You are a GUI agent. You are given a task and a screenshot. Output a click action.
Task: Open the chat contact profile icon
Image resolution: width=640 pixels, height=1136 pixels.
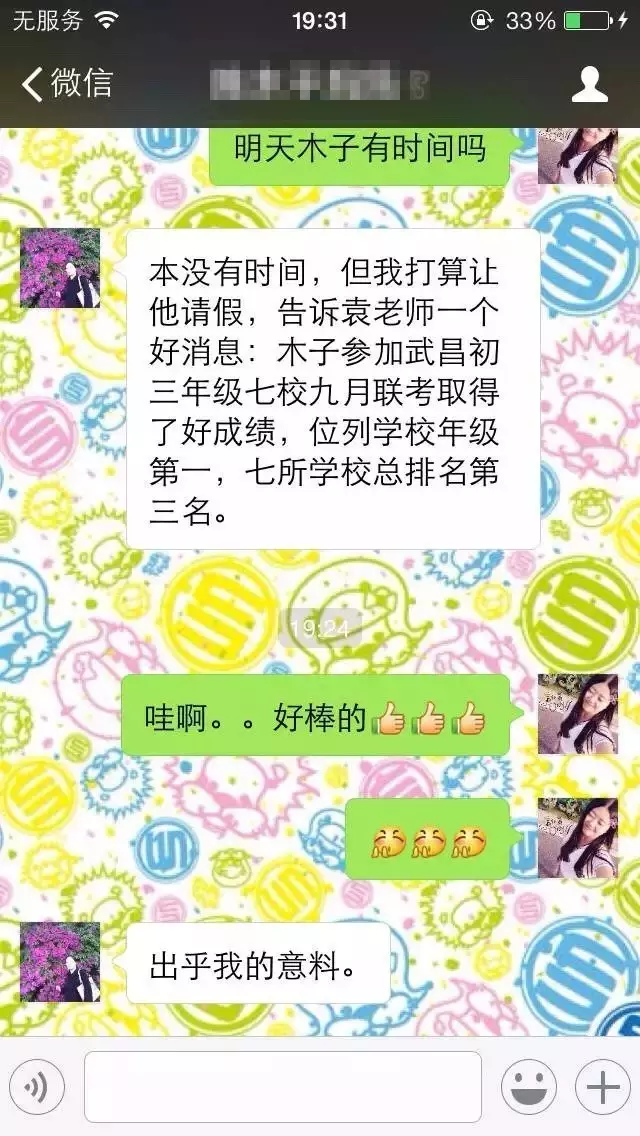tap(590, 84)
